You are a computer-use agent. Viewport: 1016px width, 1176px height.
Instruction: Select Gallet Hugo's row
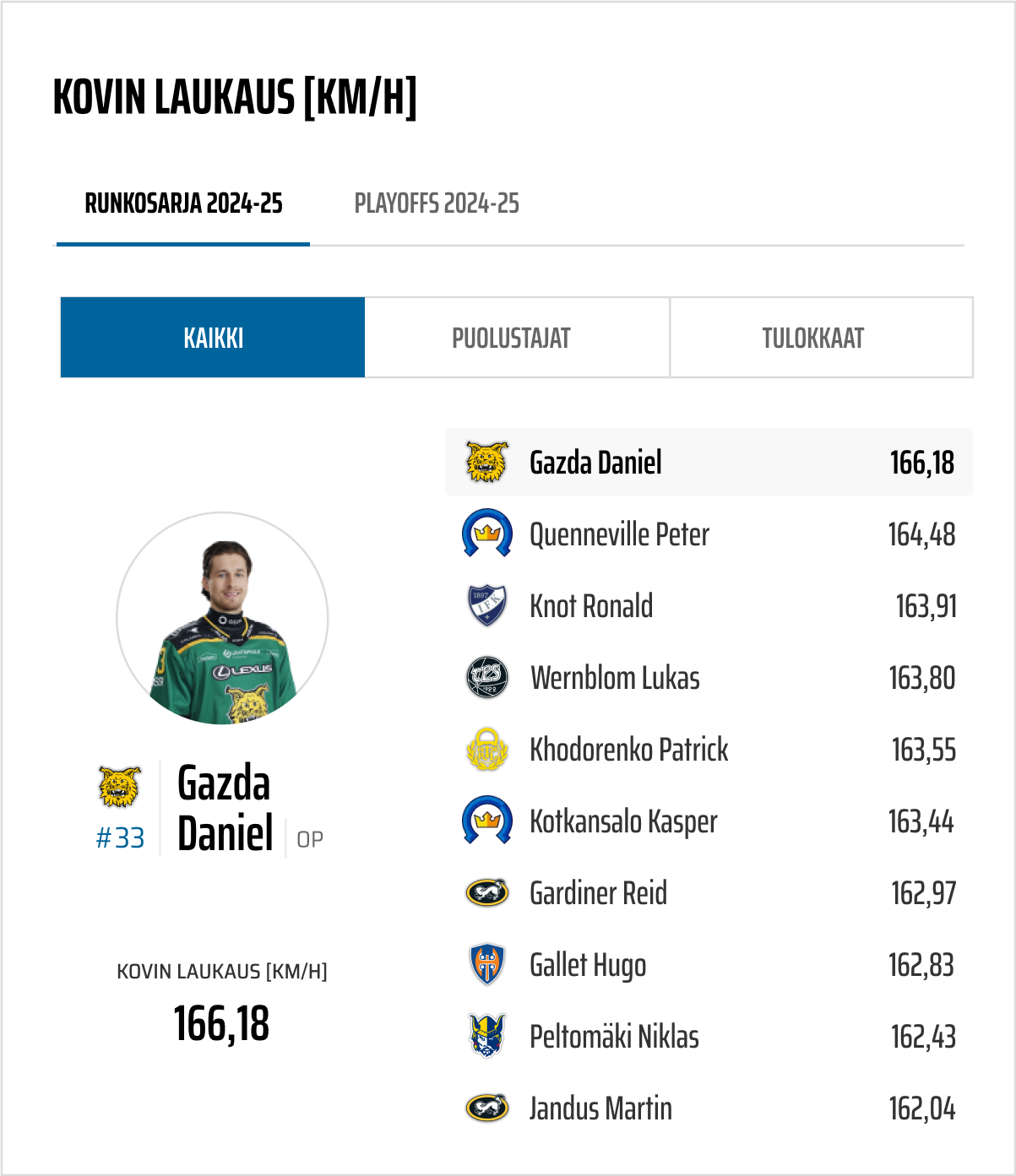coord(708,965)
